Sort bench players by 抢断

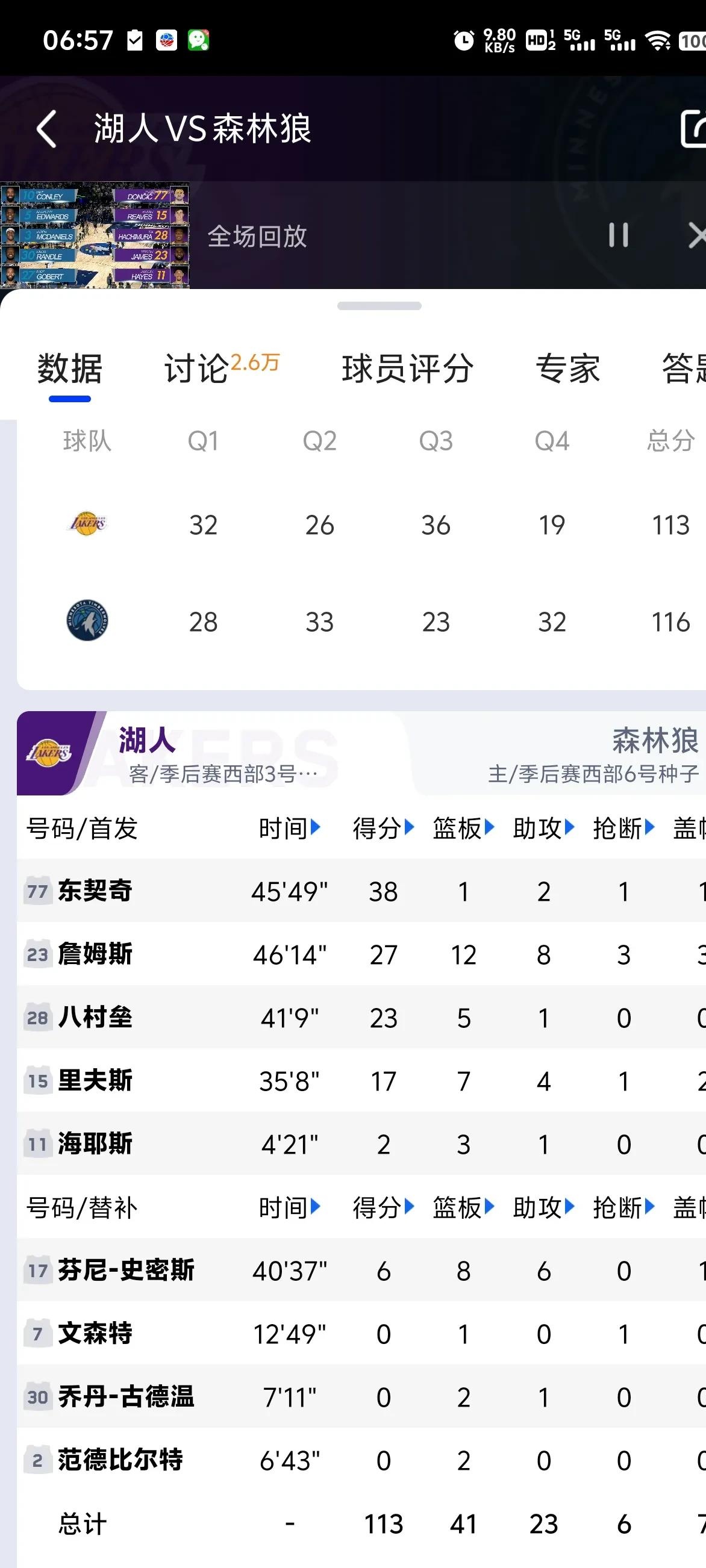click(x=623, y=1208)
